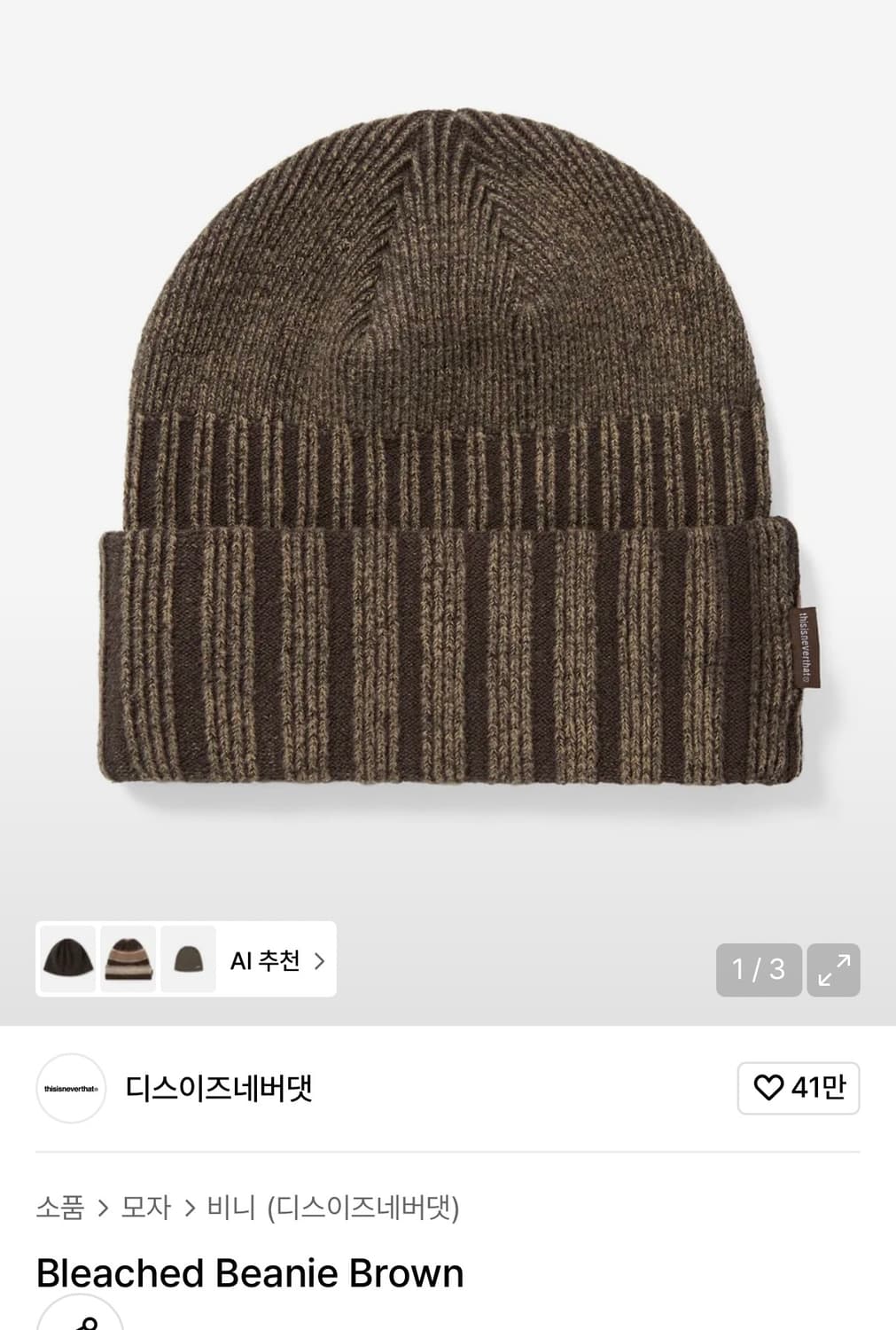Click the fullscreen arrows in the corner overlay
This screenshot has height=1330, width=896.
[x=831, y=970]
